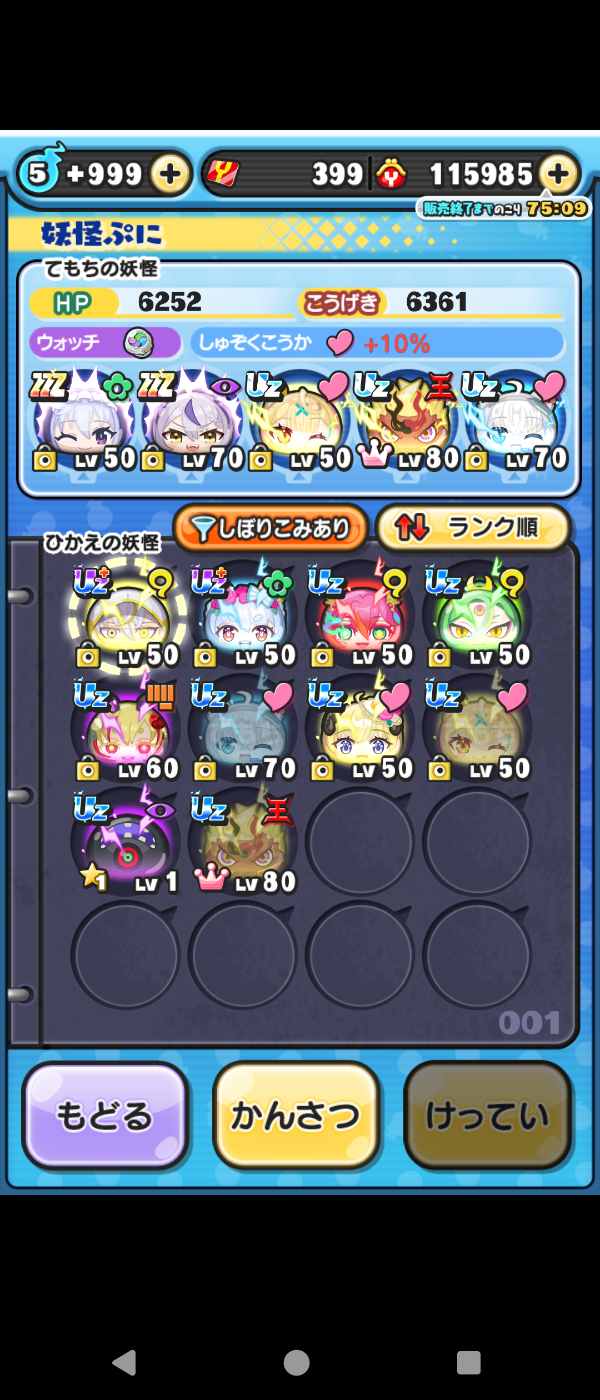The image size is (600, 1400).
Task: Pick the purple Lv1 reserve yokai
Action: coord(126,845)
